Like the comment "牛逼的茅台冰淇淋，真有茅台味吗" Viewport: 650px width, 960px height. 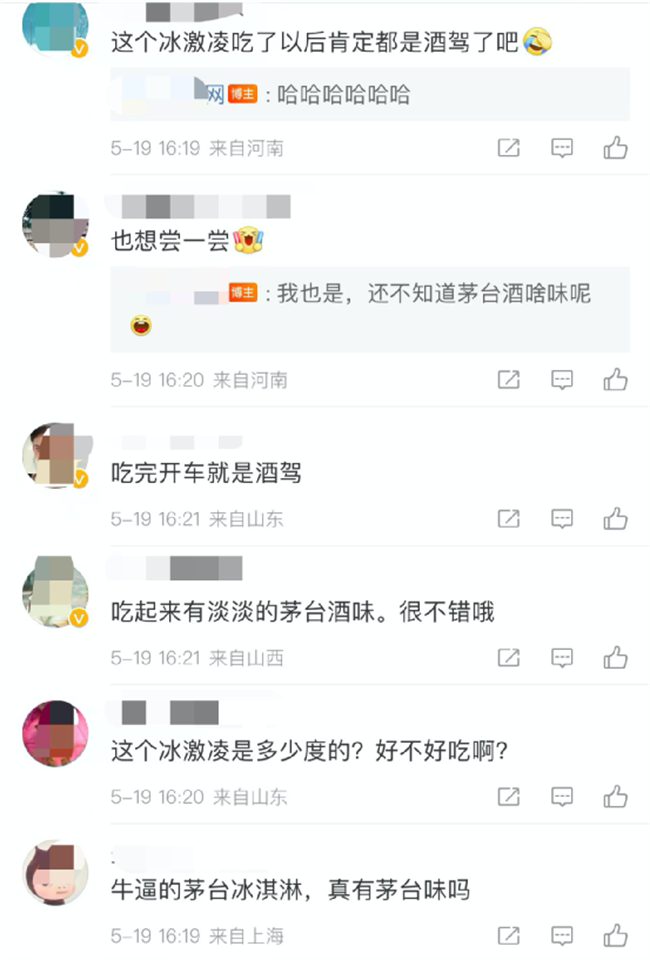[615, 936]
